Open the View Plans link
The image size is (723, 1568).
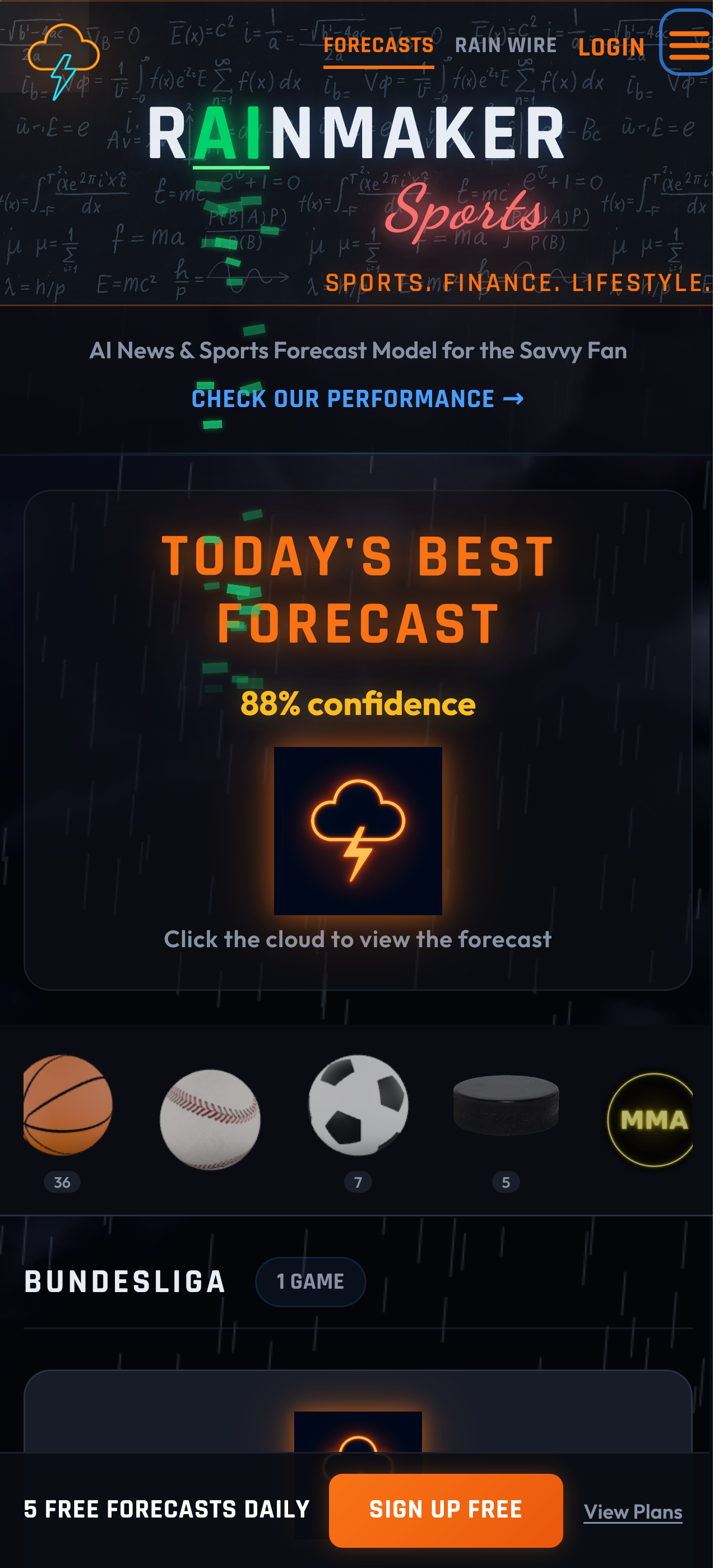632,1512
